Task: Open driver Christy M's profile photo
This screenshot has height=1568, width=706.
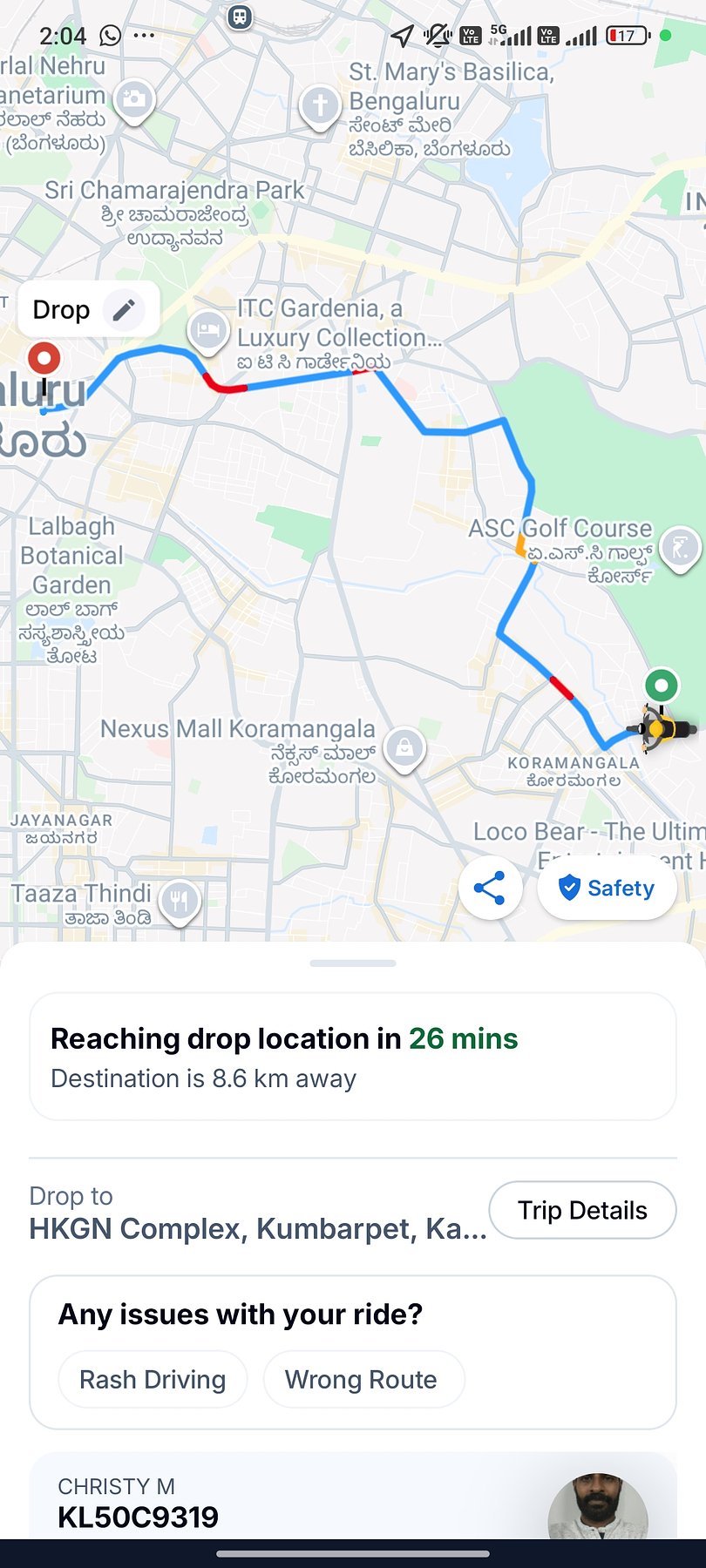Action: pos(597,1507)
